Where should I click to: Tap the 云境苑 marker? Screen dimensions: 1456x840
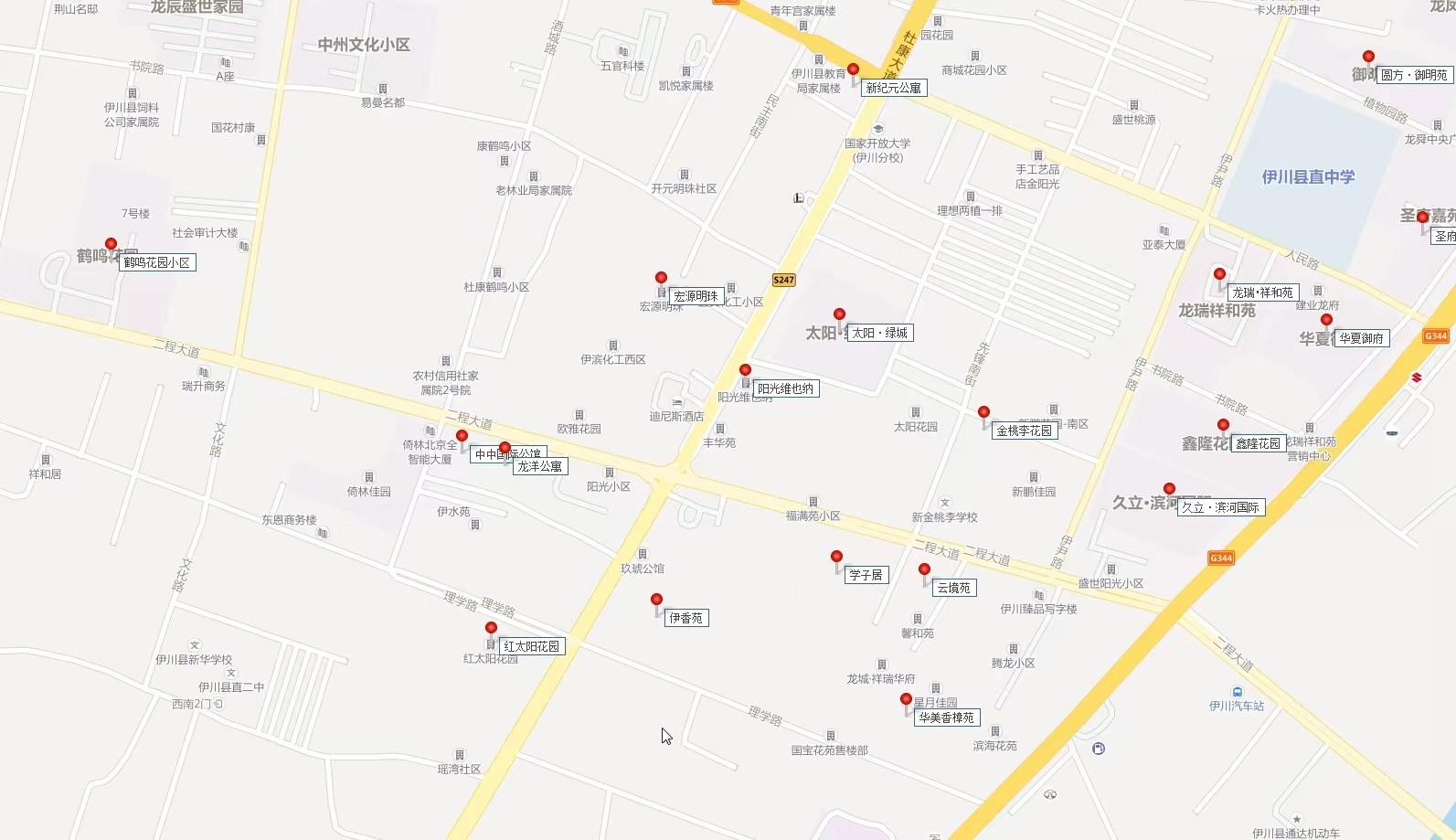click(x=924, y=569)
